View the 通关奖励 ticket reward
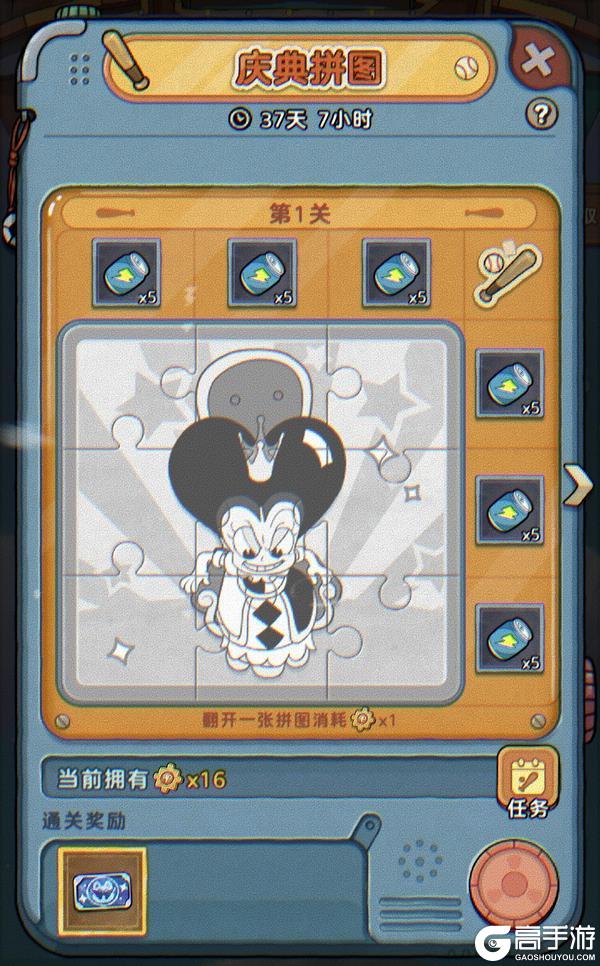Screen dimensions: 600x966 pyautogui.click(x=102, y=889)
